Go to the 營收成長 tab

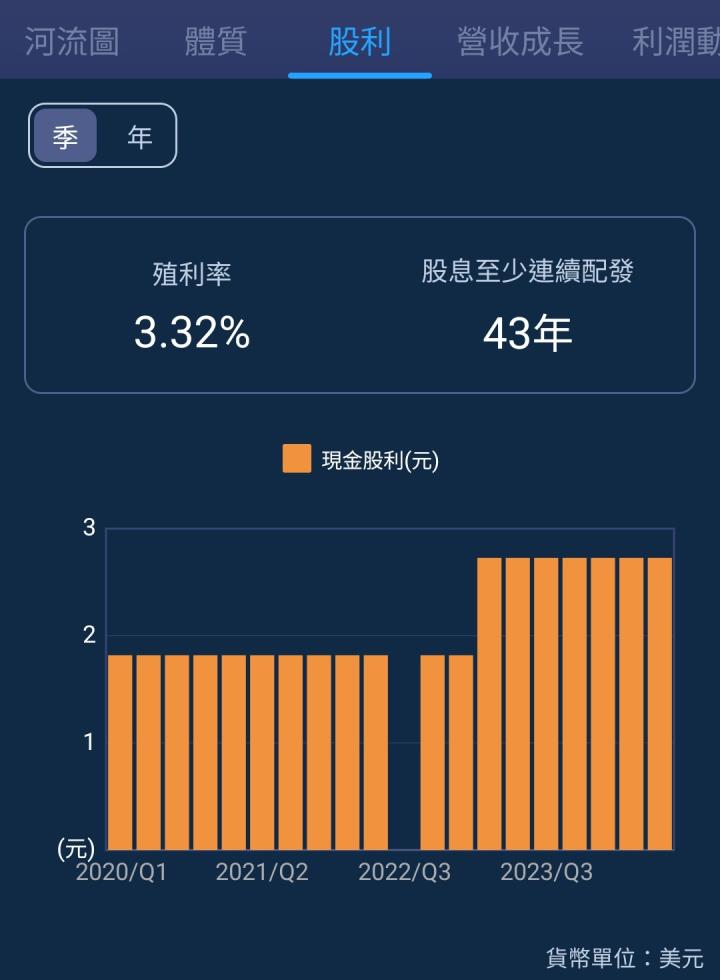tap(520, 42)
